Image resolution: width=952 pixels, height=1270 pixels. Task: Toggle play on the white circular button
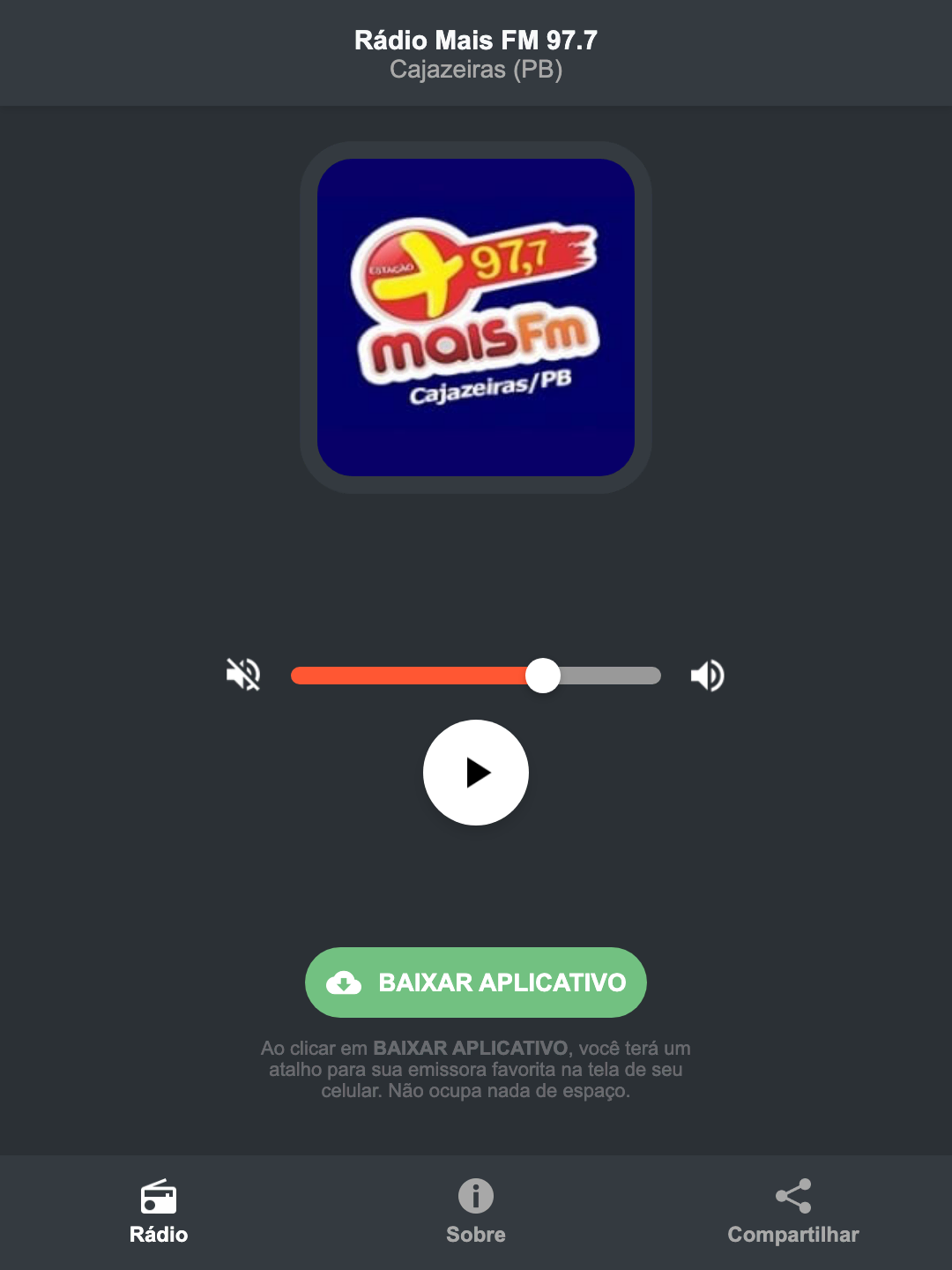[475, 773]
